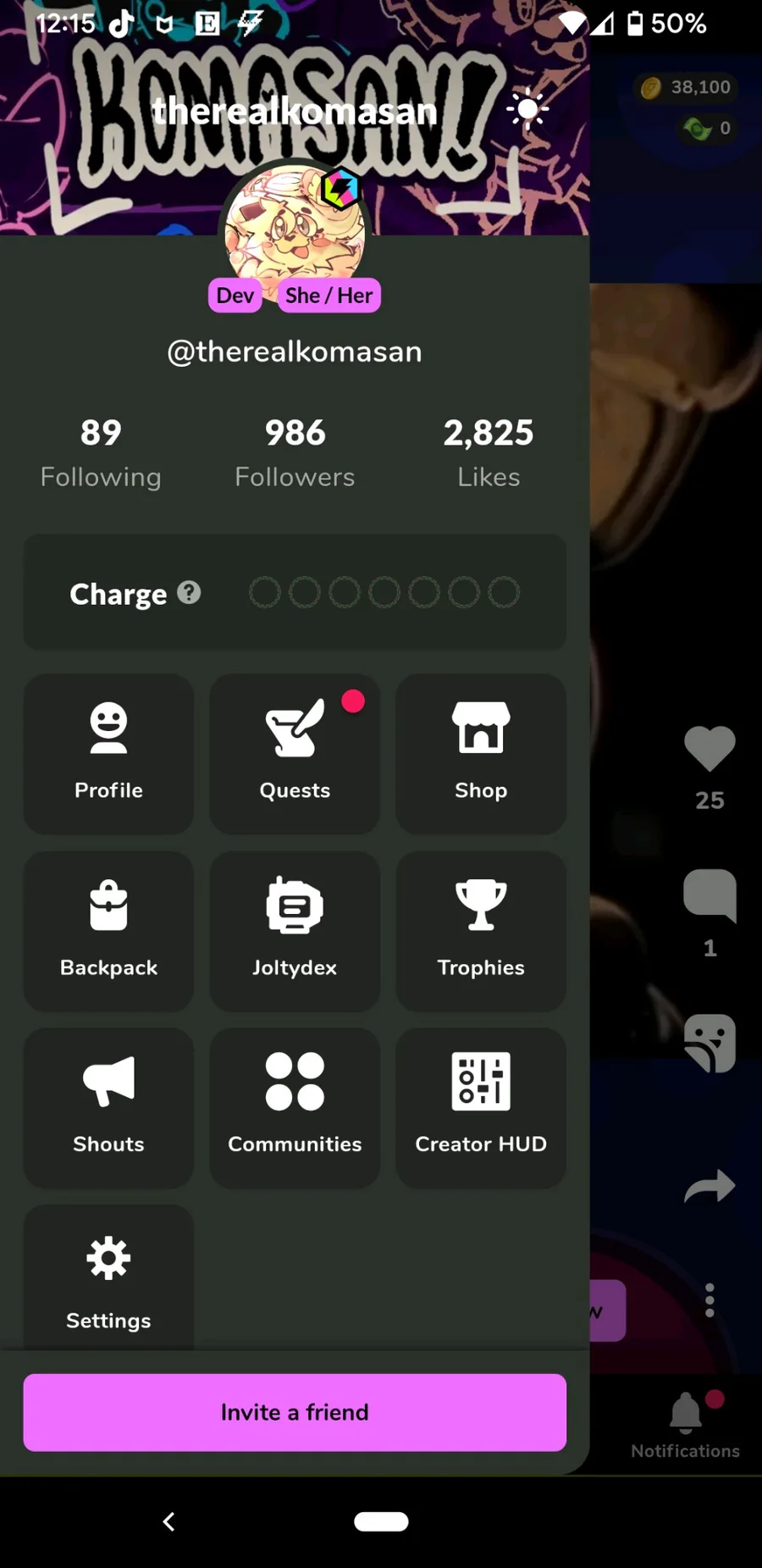Open the Profile tile

tap(108, 753)
